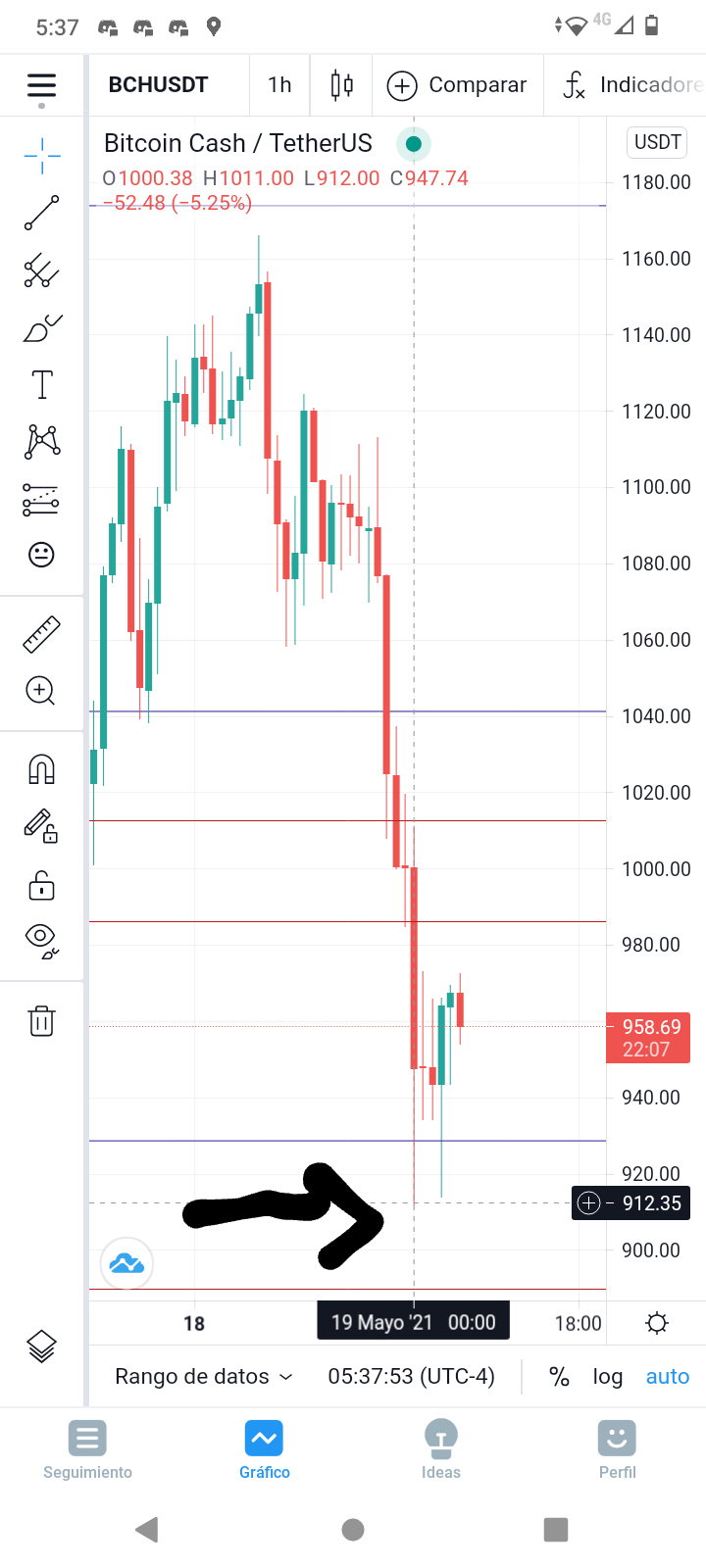This screenshot has width=706, height=1568.
Task: Expand the Rango de datos dropdown
Action: pos(204,1377)
